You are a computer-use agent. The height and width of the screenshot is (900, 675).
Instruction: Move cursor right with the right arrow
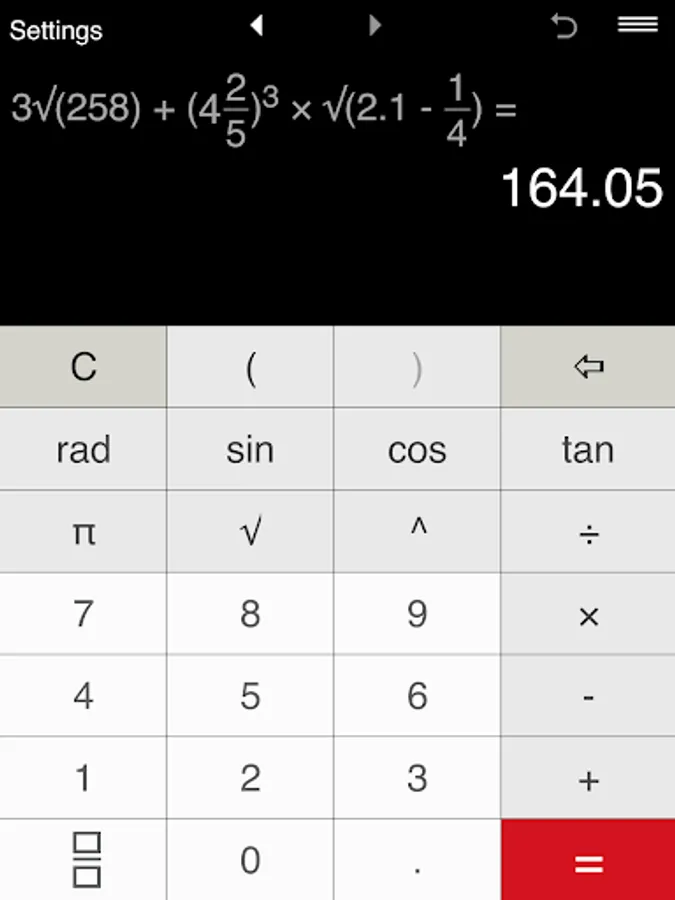click(375, 26)
